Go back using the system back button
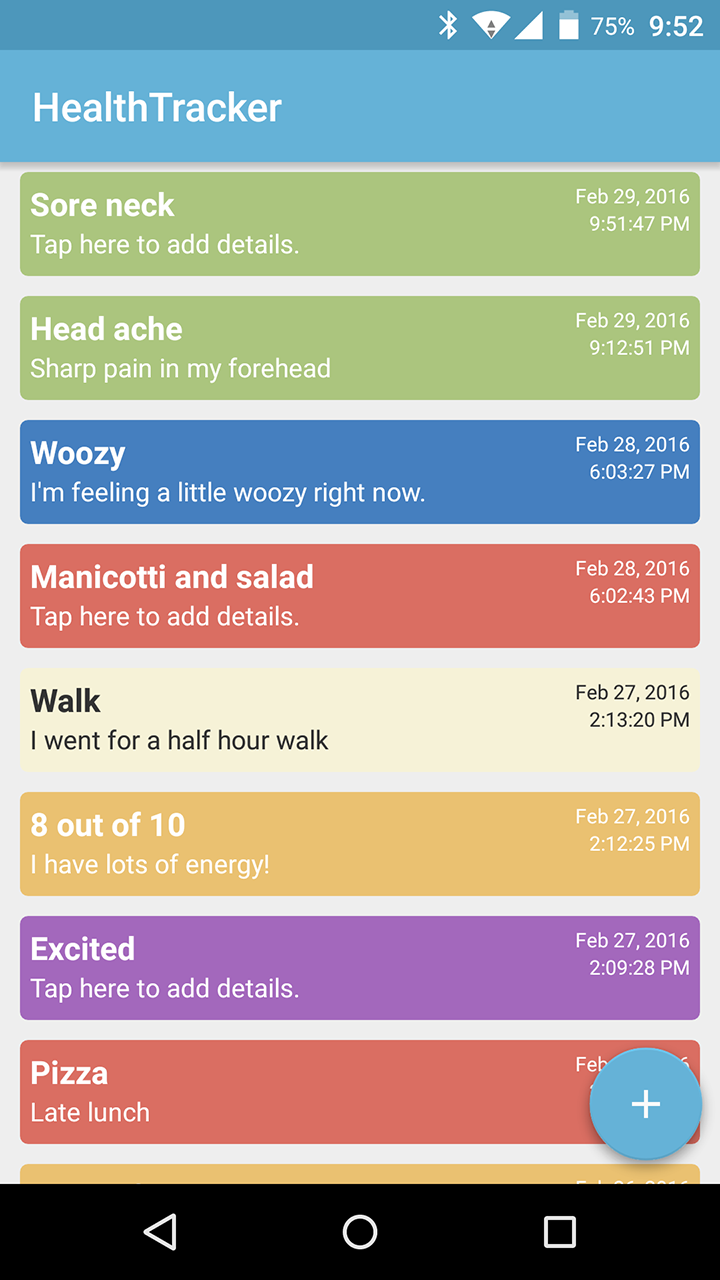 (161, 1232)
